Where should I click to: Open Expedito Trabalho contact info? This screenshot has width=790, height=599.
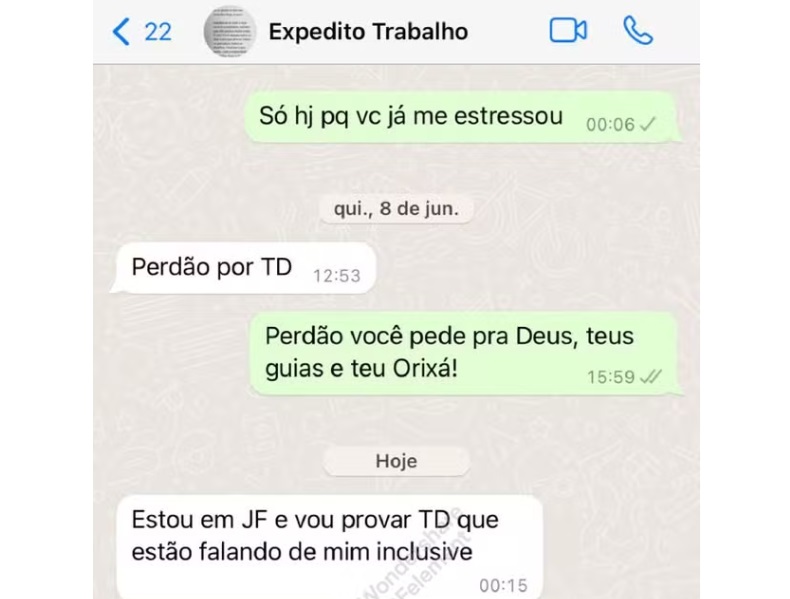367,31
